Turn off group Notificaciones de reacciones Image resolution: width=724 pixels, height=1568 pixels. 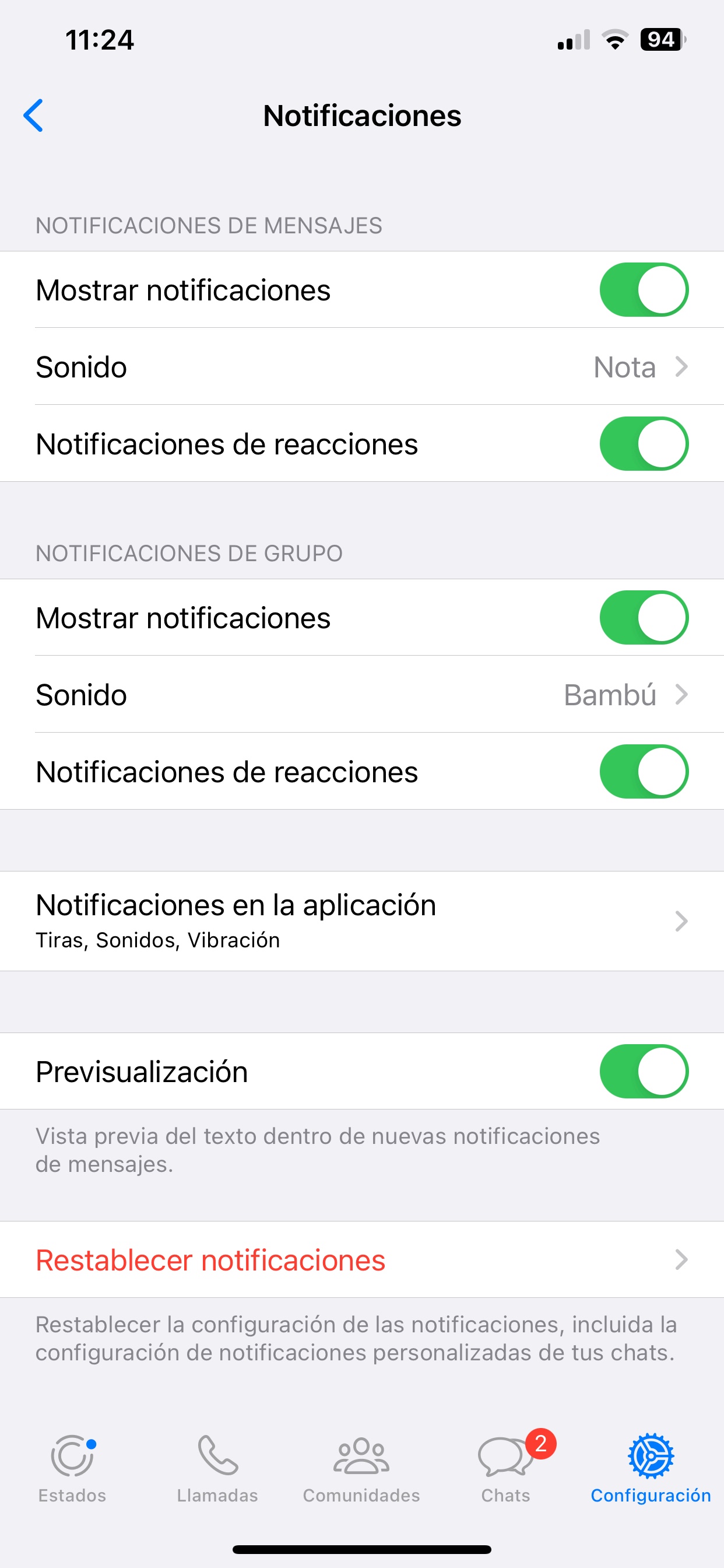(643, 771)
